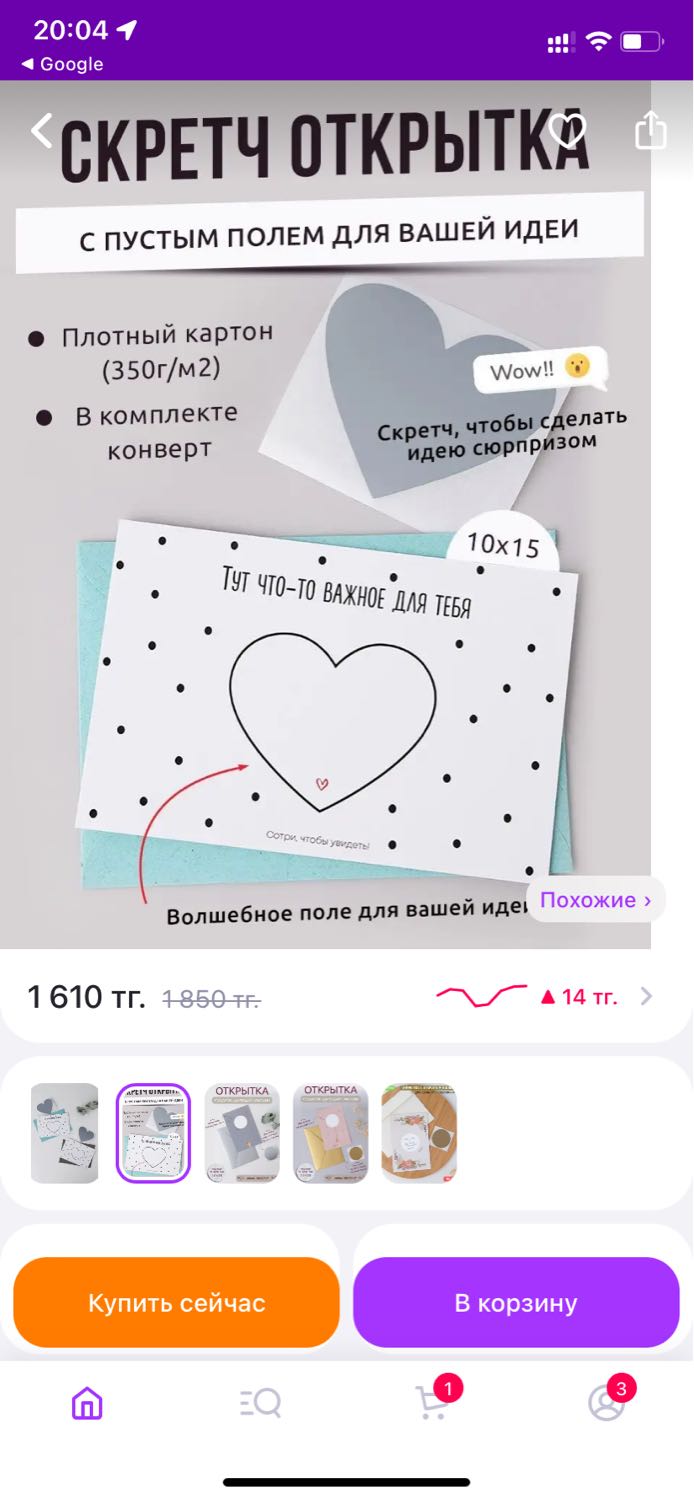The width and height of the screenshot is (694, 1500).
Task: Add the card to favorites via heart
Action: pyautogui.click(x=567, y=130)
